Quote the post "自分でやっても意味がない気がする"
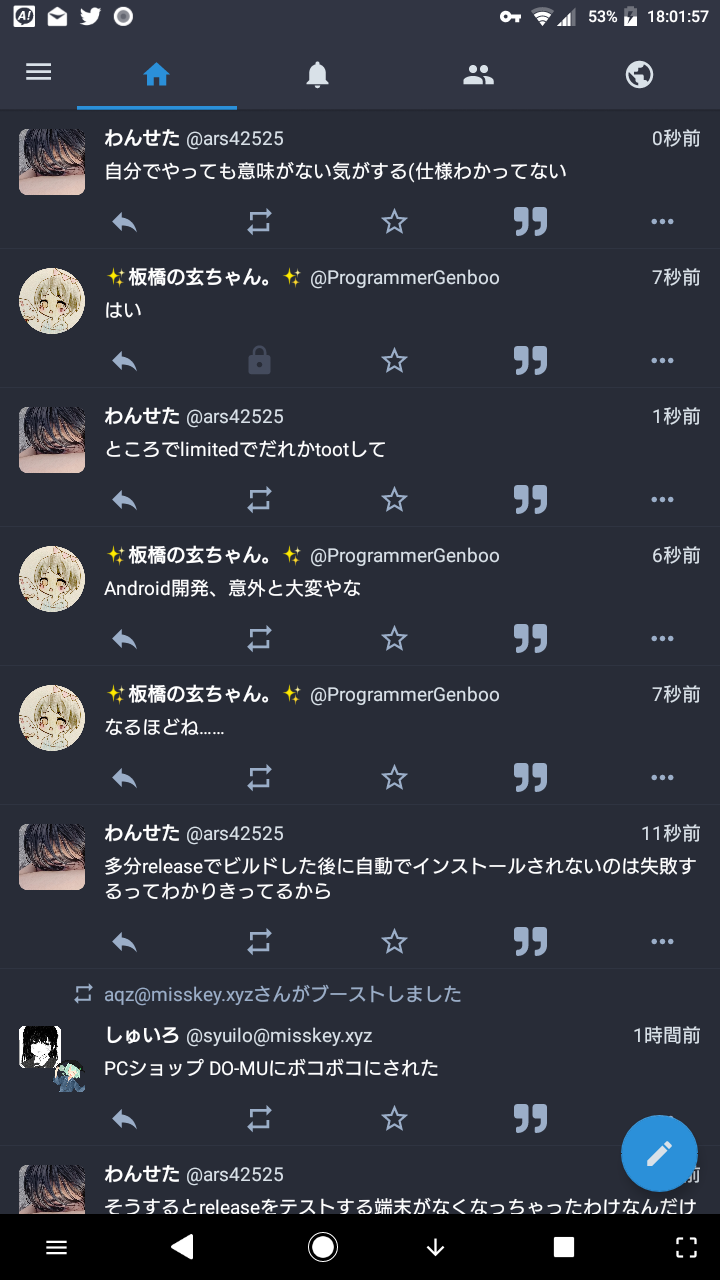The image size is (720, 1280). pyautogui.click(x=530, y=222)
